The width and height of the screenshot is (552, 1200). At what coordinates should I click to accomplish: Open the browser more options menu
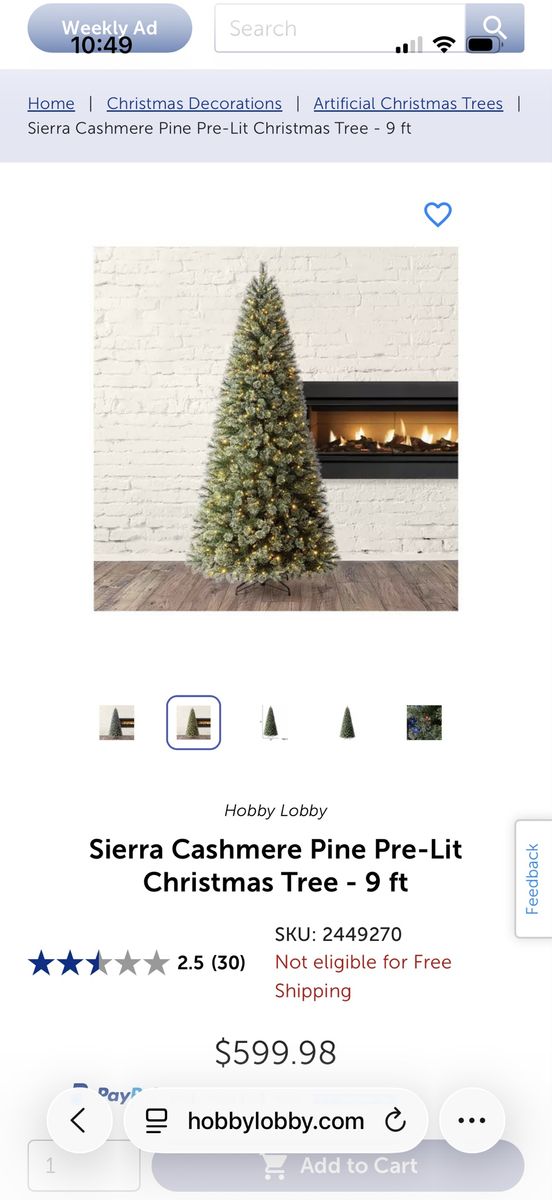471,1121
